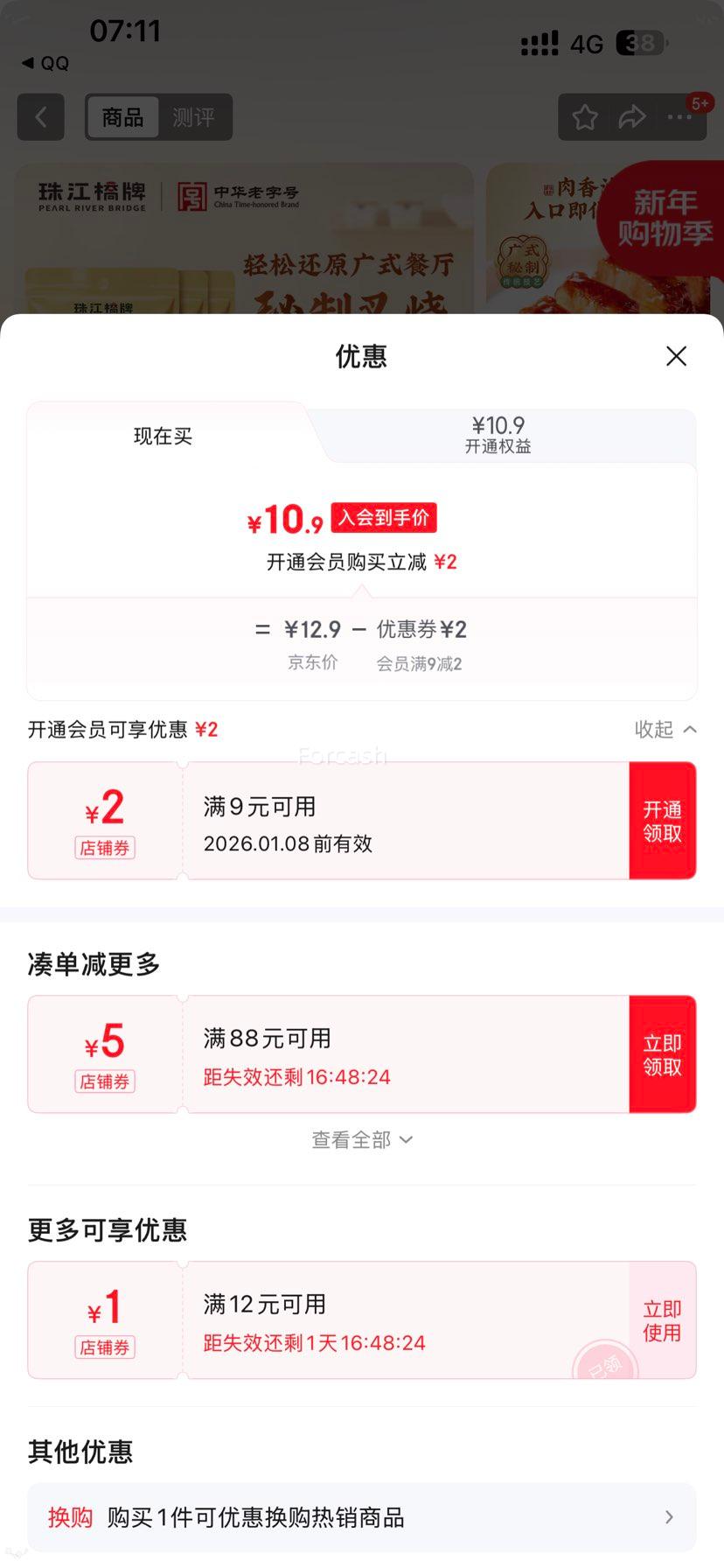Collapse the member discount section via 收起
724x1568 pixels.
click(x=665, y=729)
